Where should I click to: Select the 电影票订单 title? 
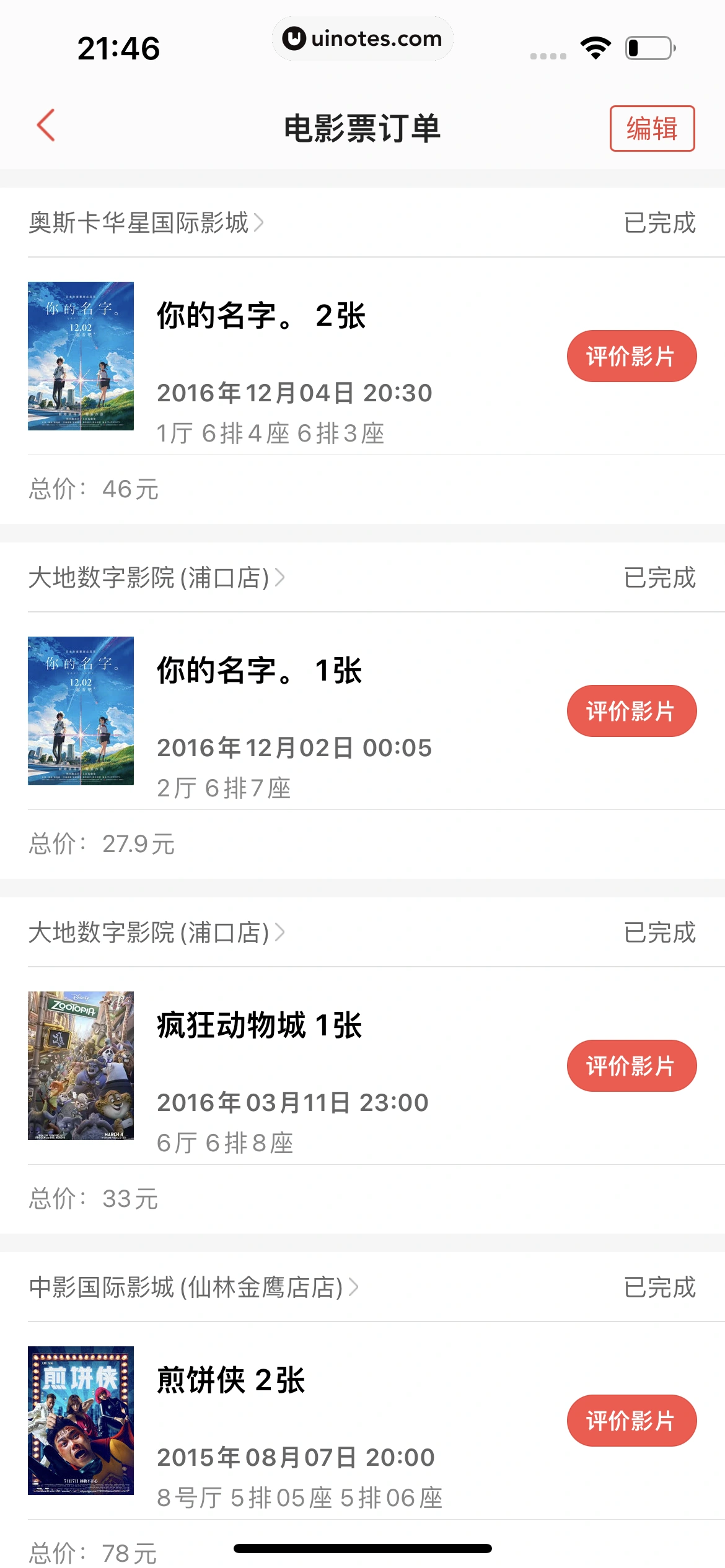[362, 128]
